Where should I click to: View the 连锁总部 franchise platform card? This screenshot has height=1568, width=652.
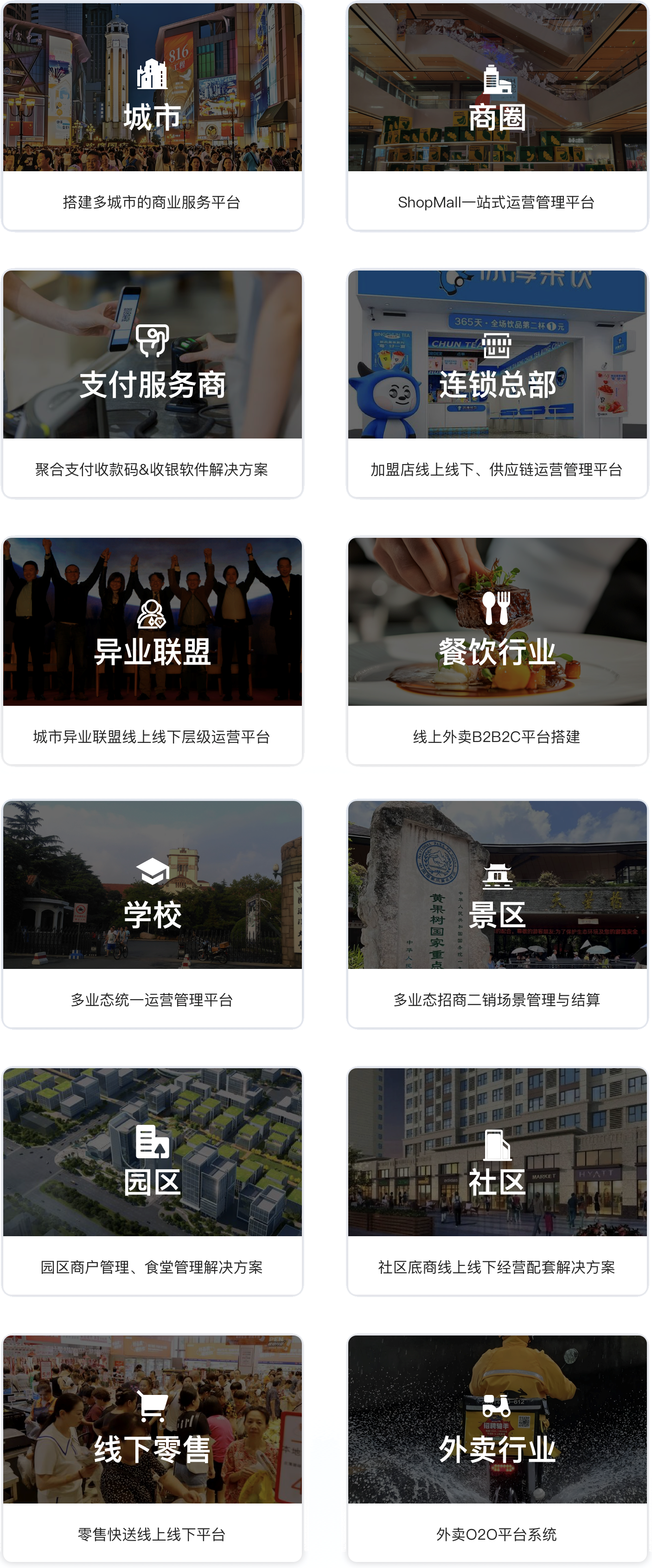pos(497,383)
